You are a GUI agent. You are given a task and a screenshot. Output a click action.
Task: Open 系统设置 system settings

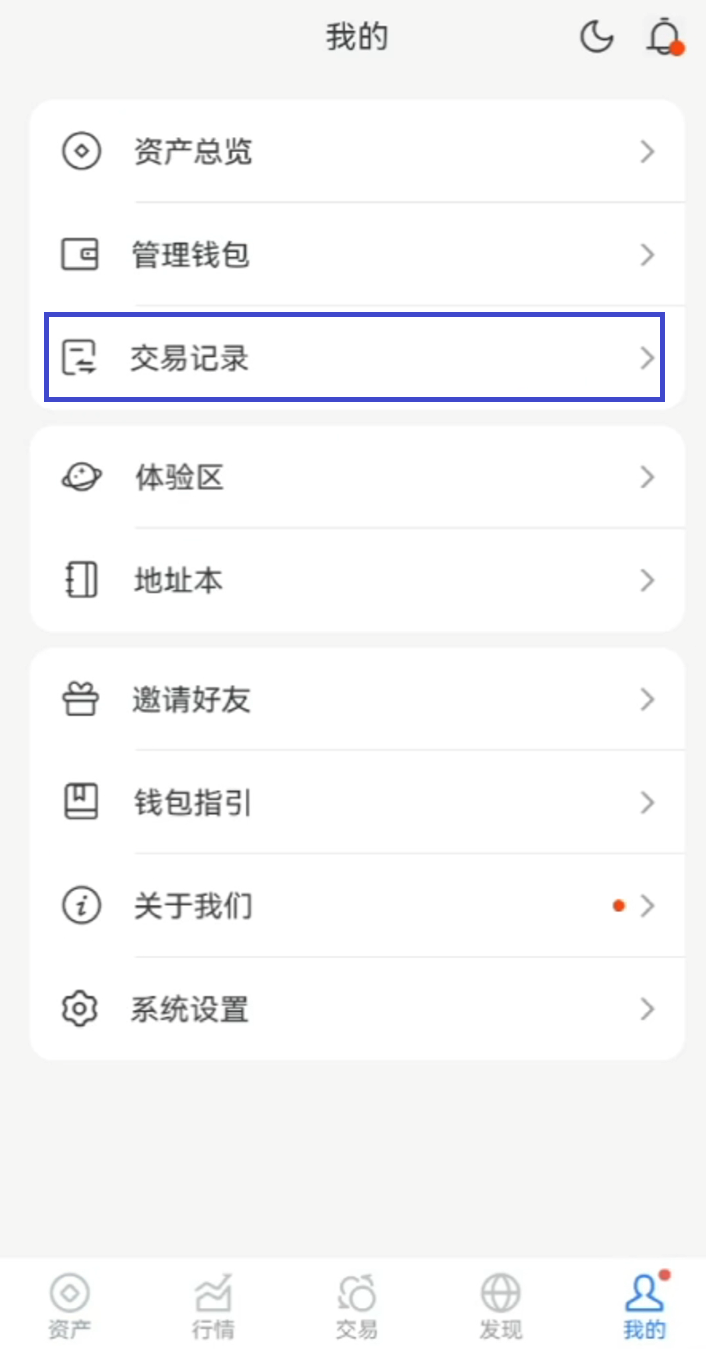coord(357,1009)
